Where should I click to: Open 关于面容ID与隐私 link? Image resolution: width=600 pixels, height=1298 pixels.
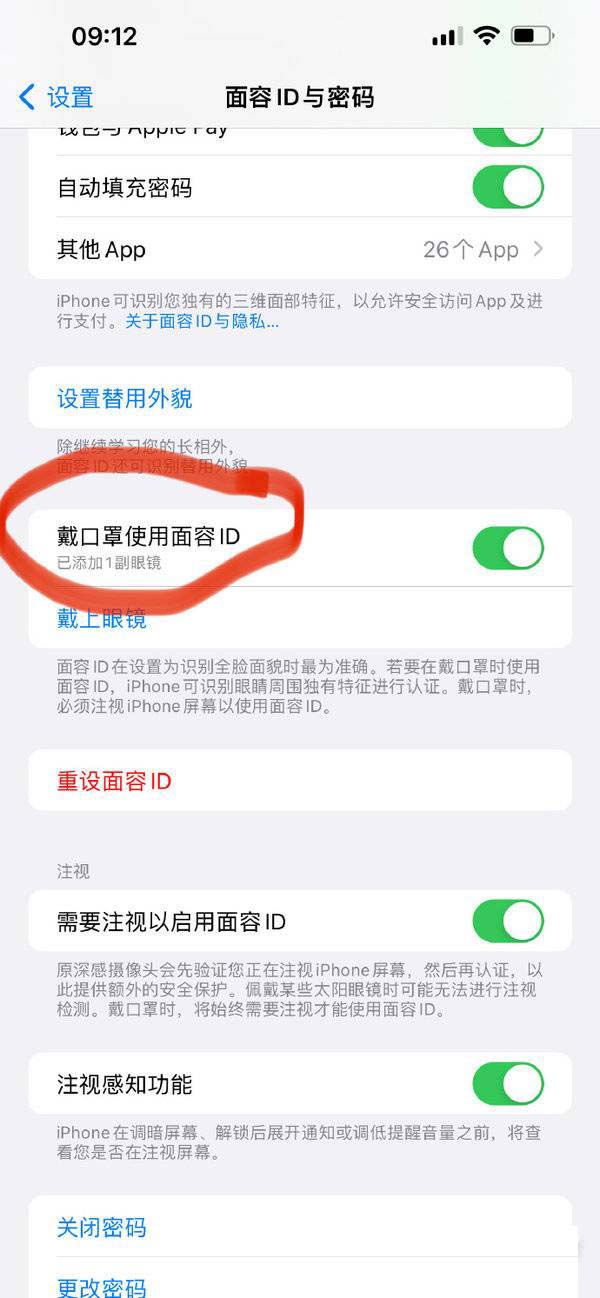202,322
